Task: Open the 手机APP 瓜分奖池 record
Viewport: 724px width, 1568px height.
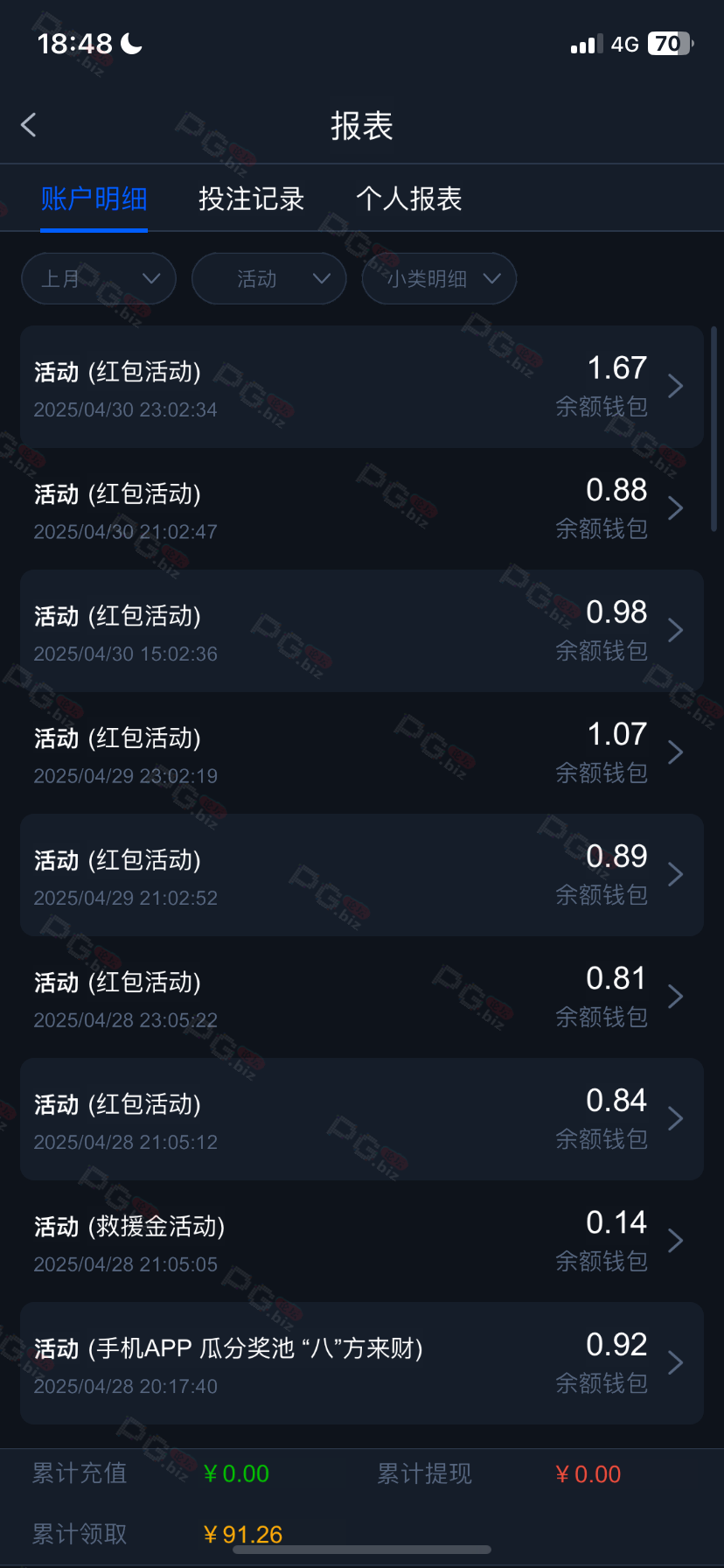Action: 362,1363
